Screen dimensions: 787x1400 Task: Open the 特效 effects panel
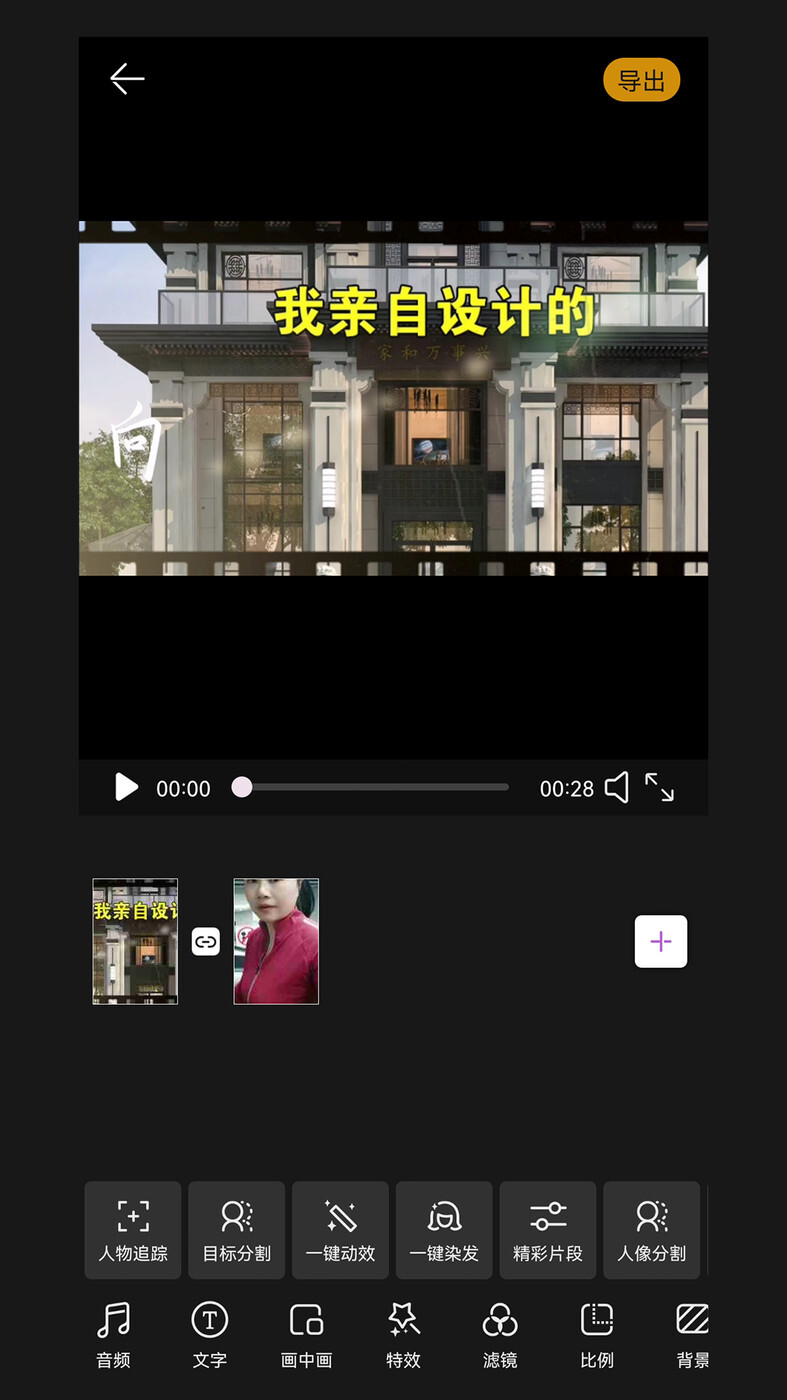403,1335
